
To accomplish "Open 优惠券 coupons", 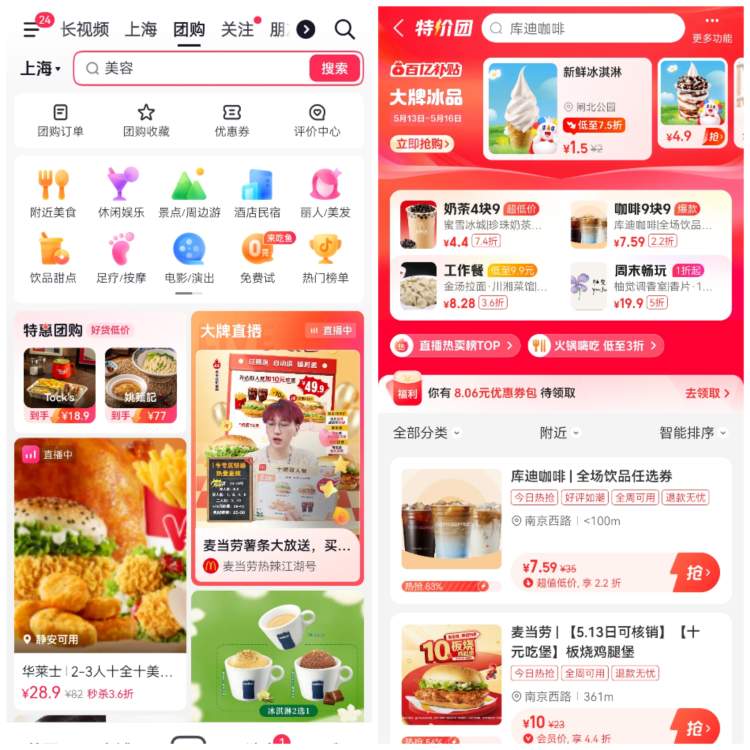I will (x=231, y=120).
